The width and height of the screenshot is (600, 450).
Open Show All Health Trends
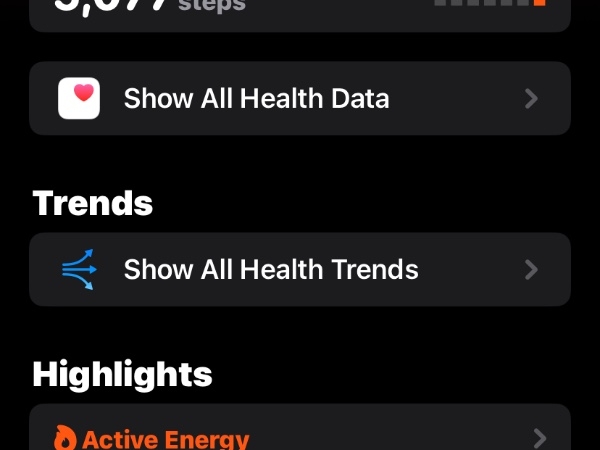tap(299, 269)
